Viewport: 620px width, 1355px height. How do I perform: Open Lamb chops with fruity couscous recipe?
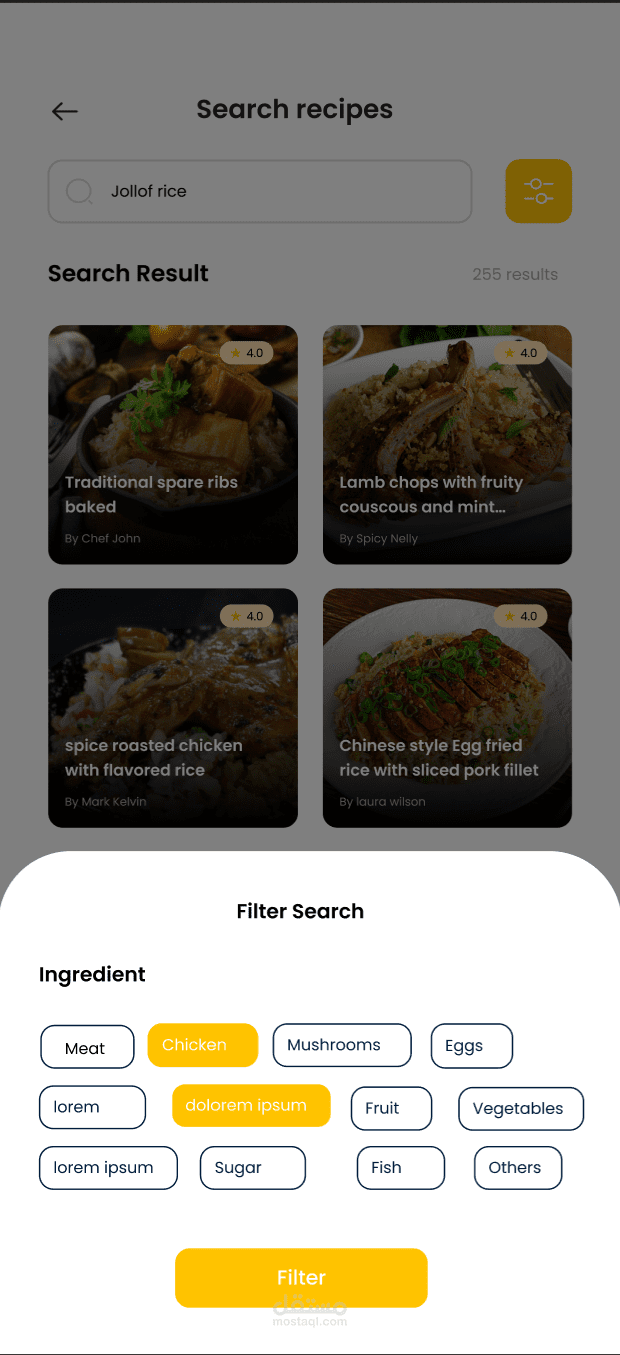447,444
